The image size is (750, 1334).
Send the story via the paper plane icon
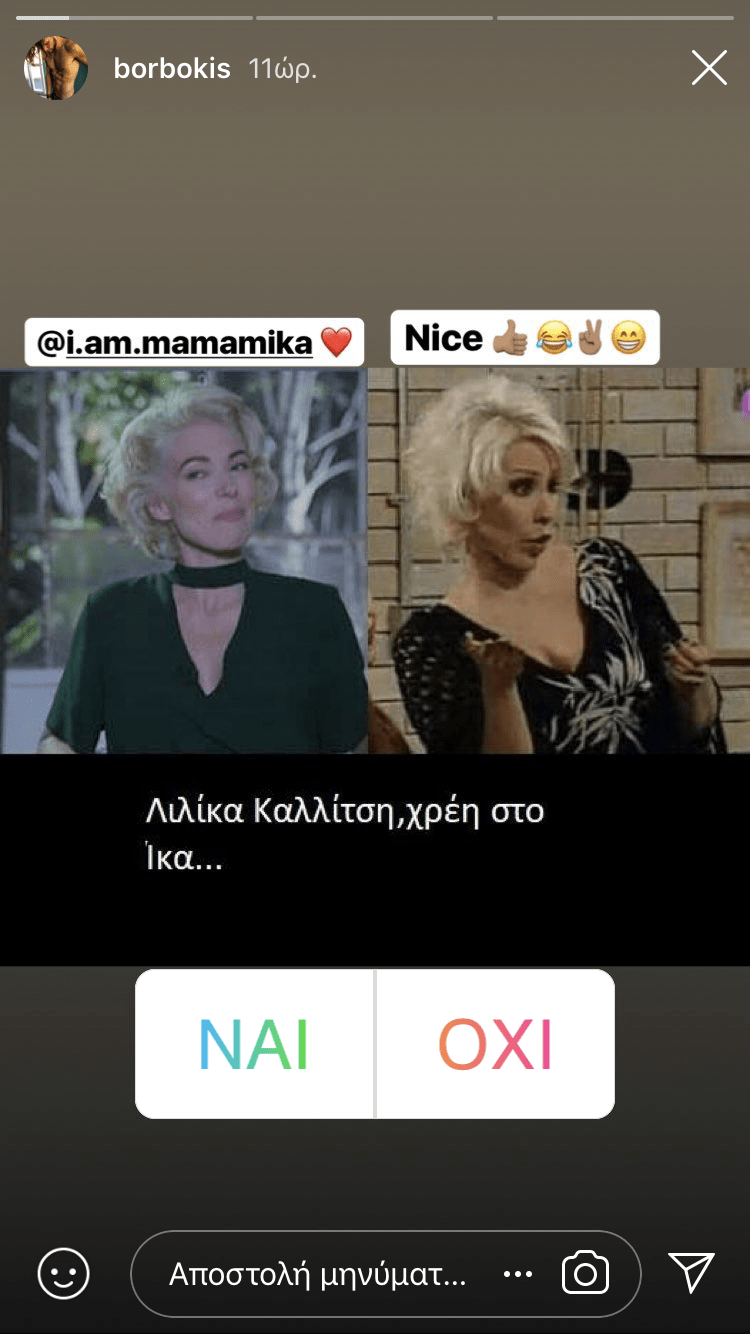click(692, 1272)
